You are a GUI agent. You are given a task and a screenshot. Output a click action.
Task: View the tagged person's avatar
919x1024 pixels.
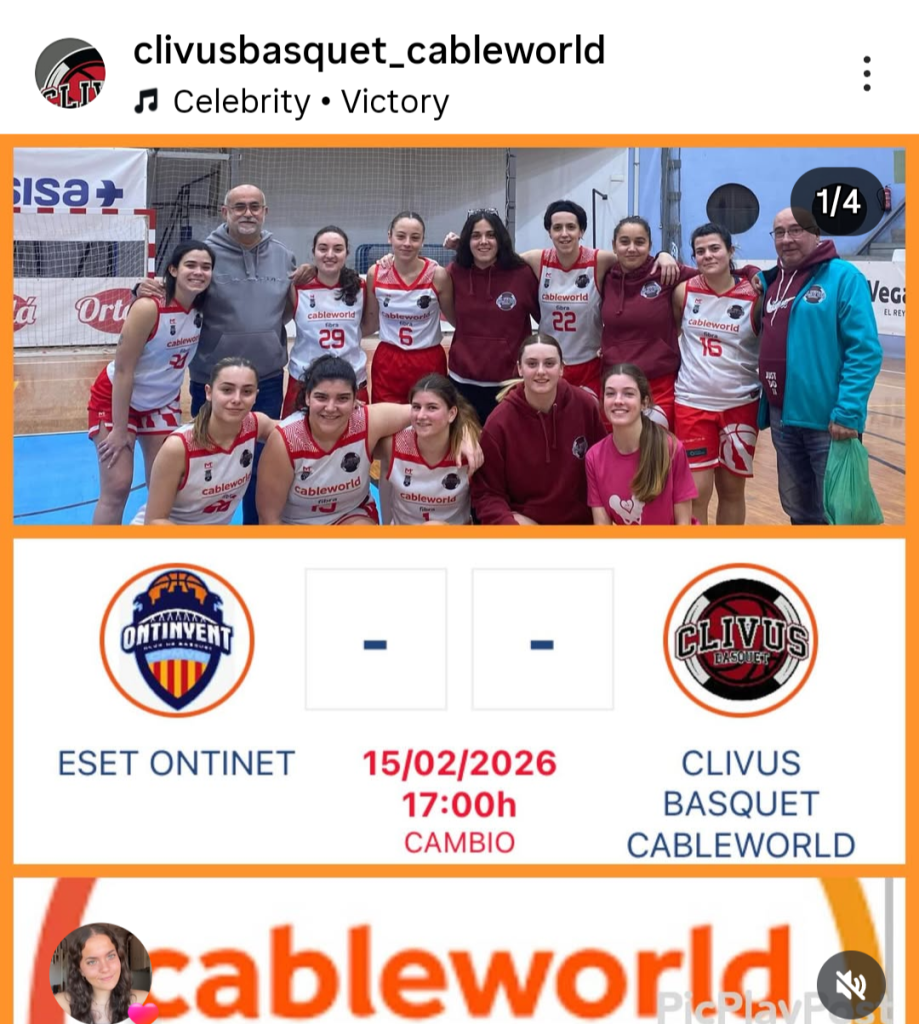coord(100,972)
